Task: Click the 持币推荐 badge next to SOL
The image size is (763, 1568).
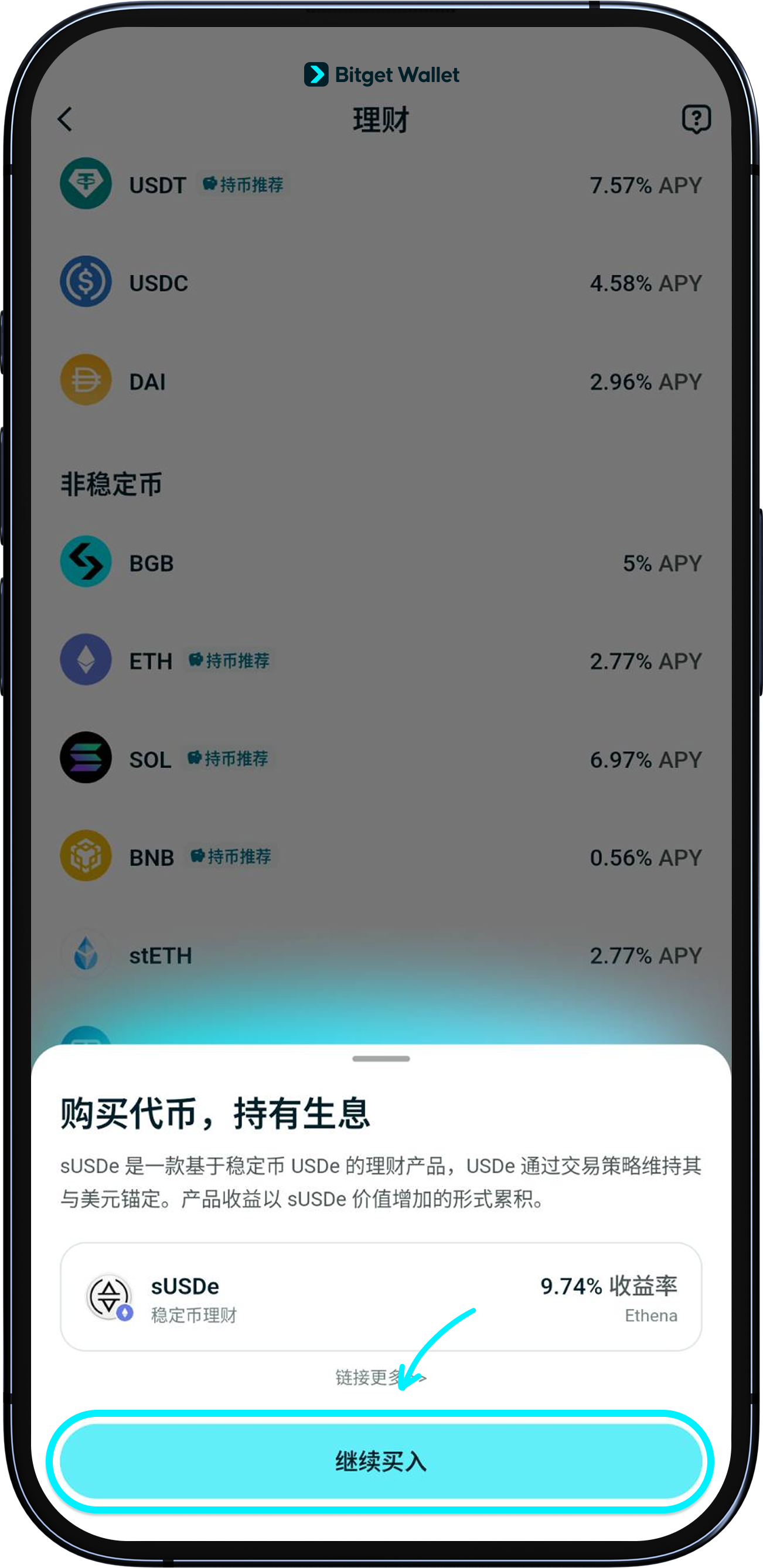Action: click(229, 759)
